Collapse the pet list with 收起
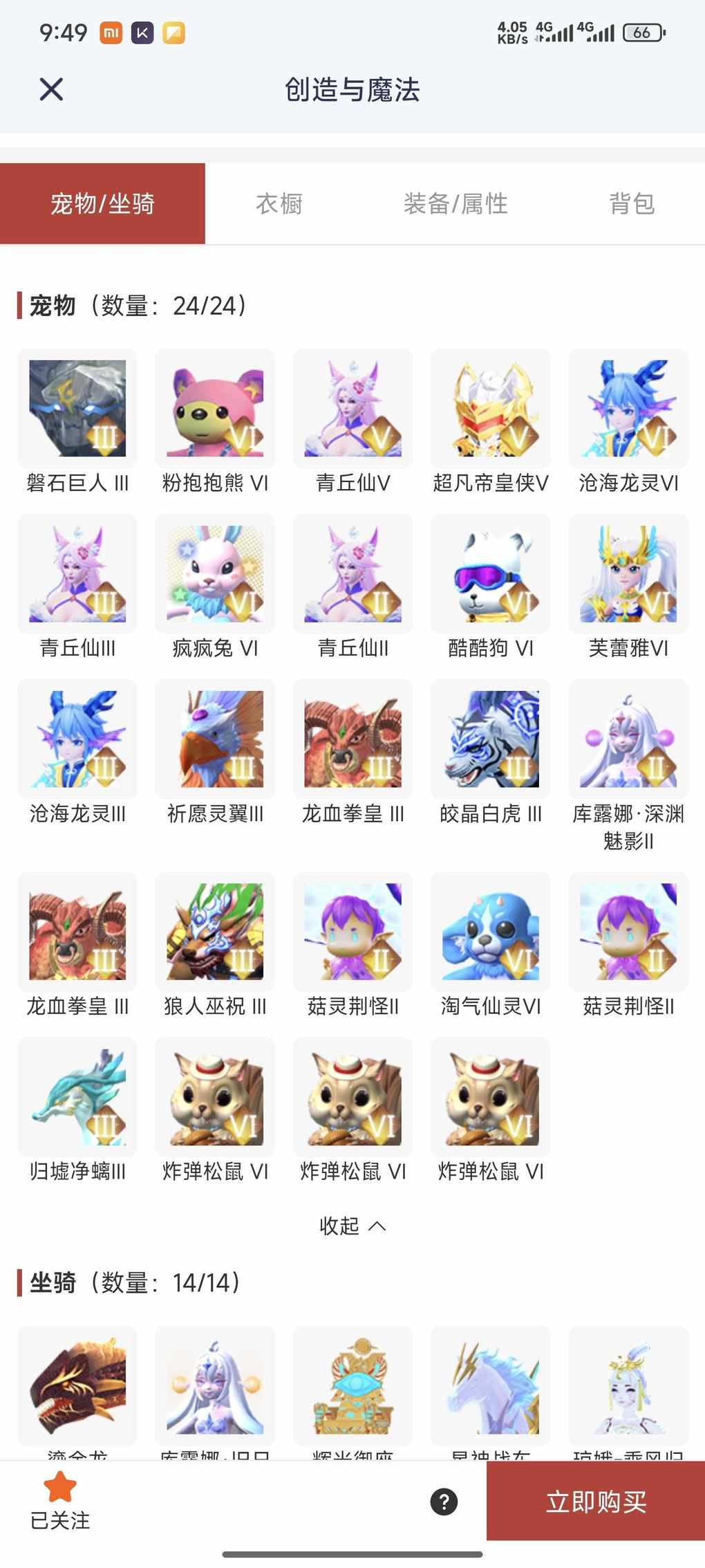The width and height of the screenshot is (705, 1568). [x=352, y=1226]
